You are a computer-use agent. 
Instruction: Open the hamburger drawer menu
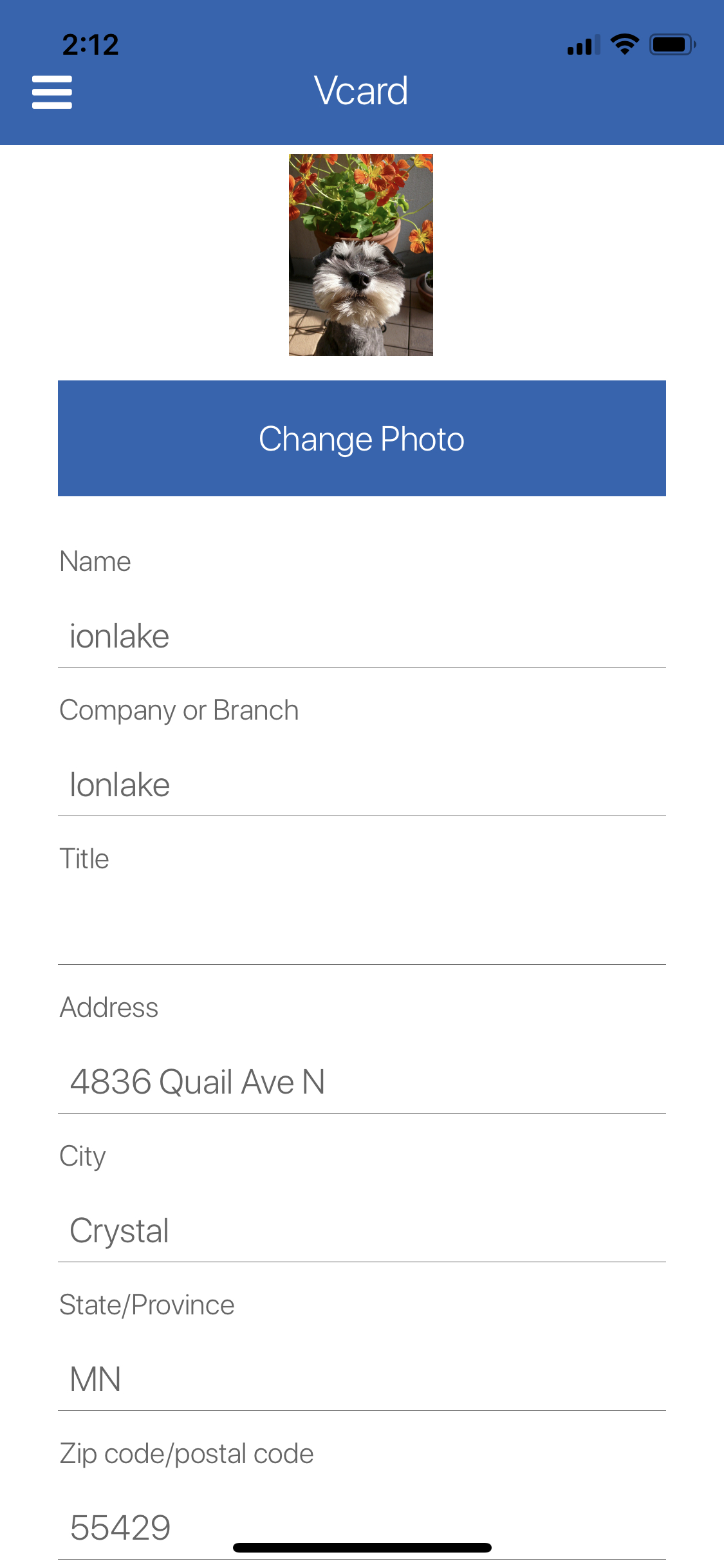tap(52, 92)
